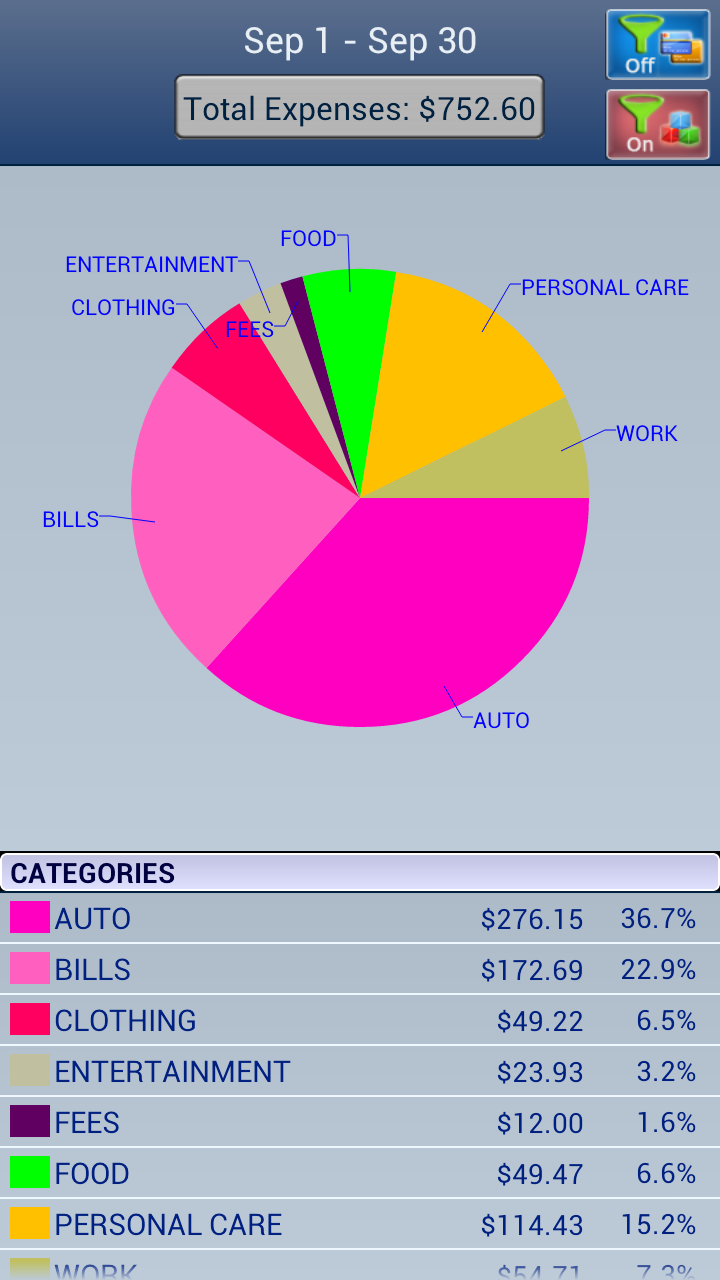The width and height of the screenshot is (720, 1280).
Task: Tap the Total Expenses button
Action: pyautogui.click(x=359, y=107)
